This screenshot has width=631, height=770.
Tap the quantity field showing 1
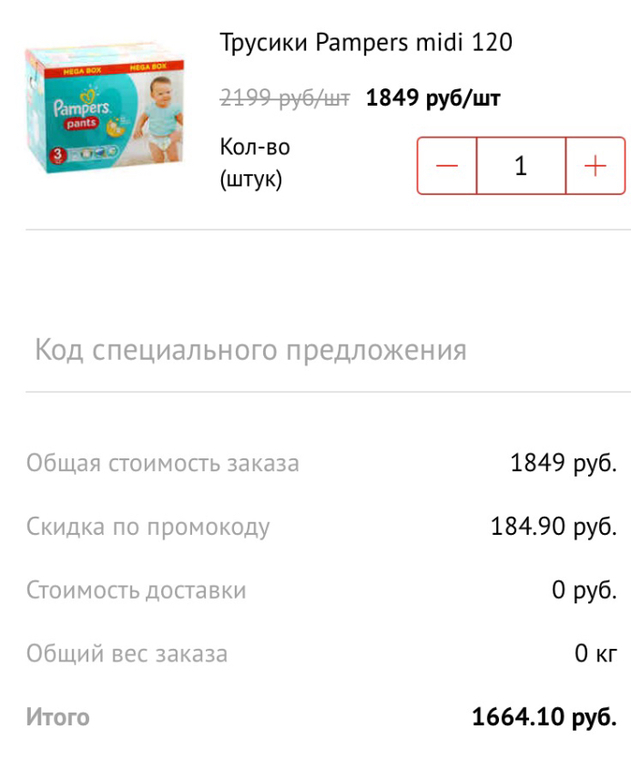(x=521, y=165)
